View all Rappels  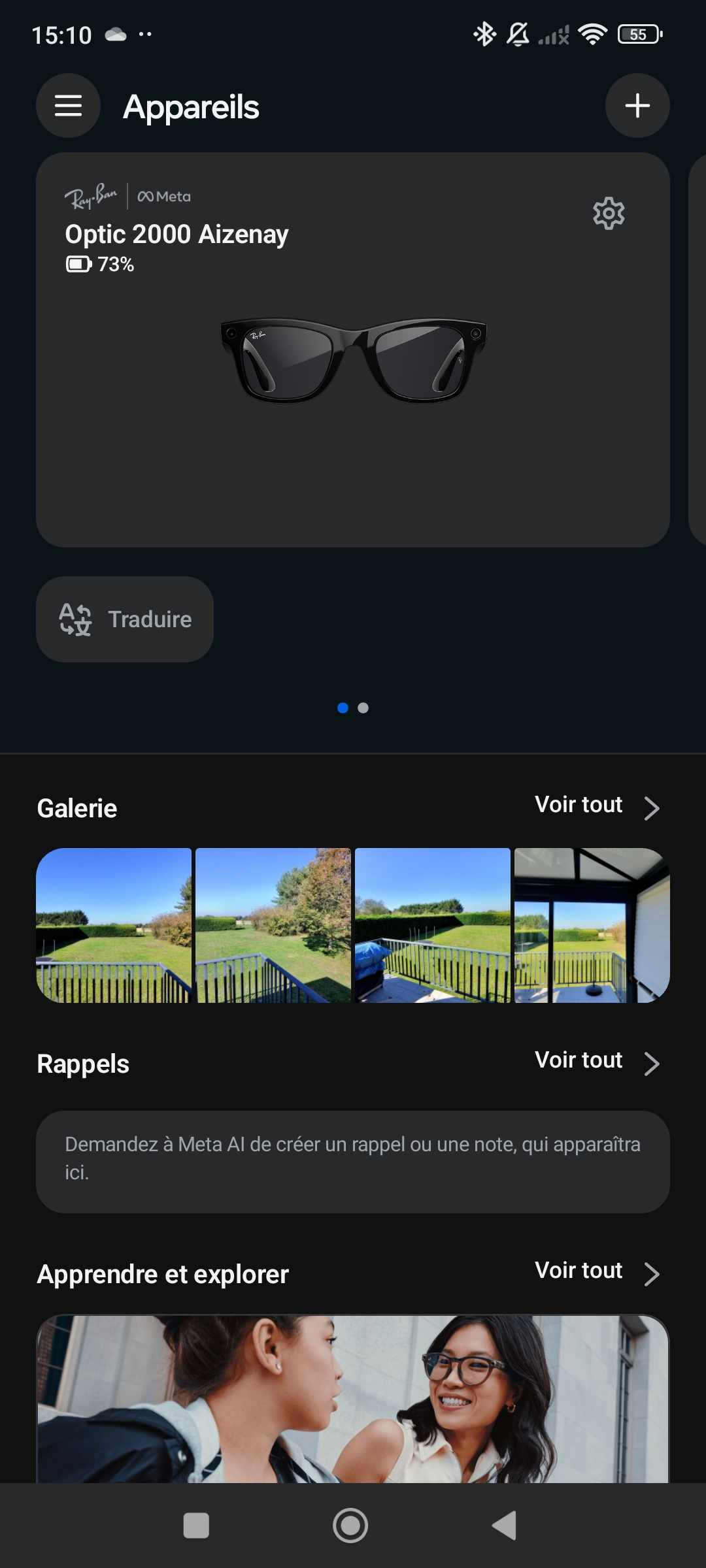click(x=596, y=1062)
